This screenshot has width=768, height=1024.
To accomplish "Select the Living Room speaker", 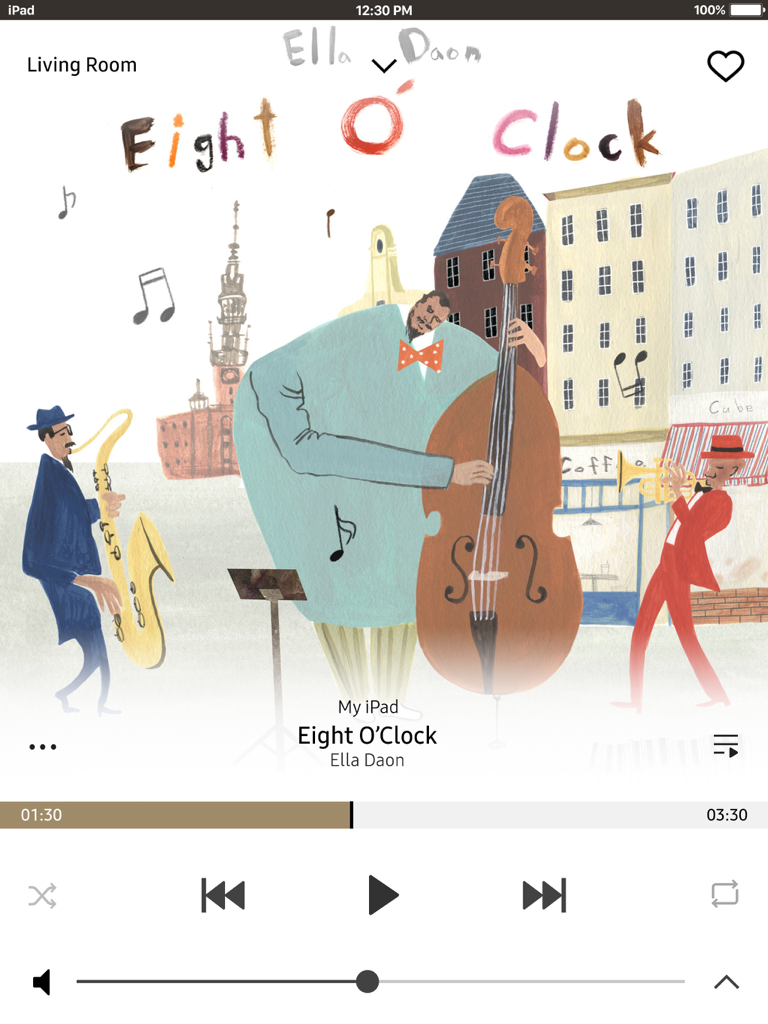I will tap(82, 64).
